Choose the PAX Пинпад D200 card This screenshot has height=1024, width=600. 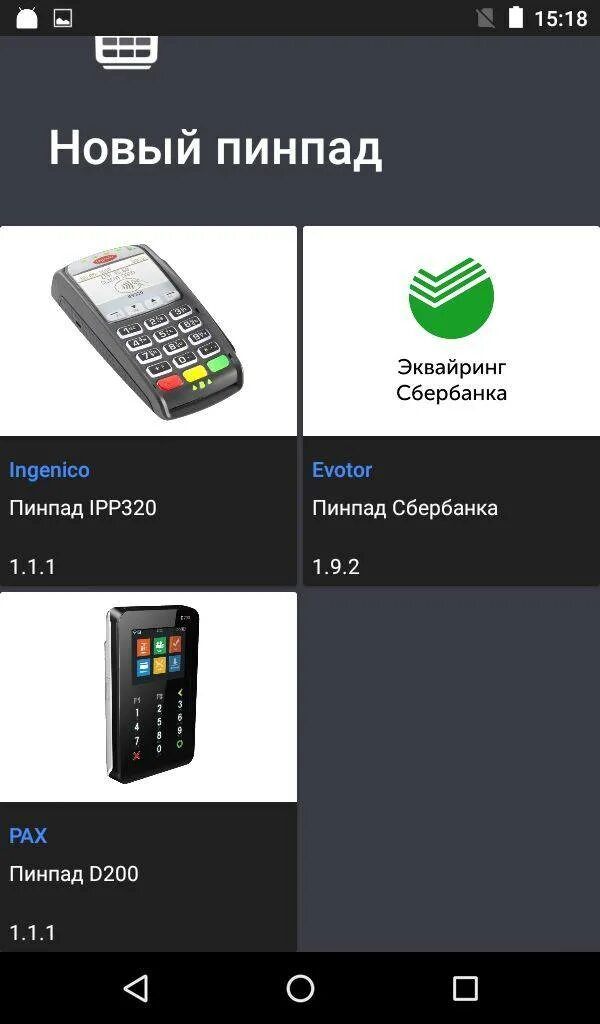(x=148, y=771)
